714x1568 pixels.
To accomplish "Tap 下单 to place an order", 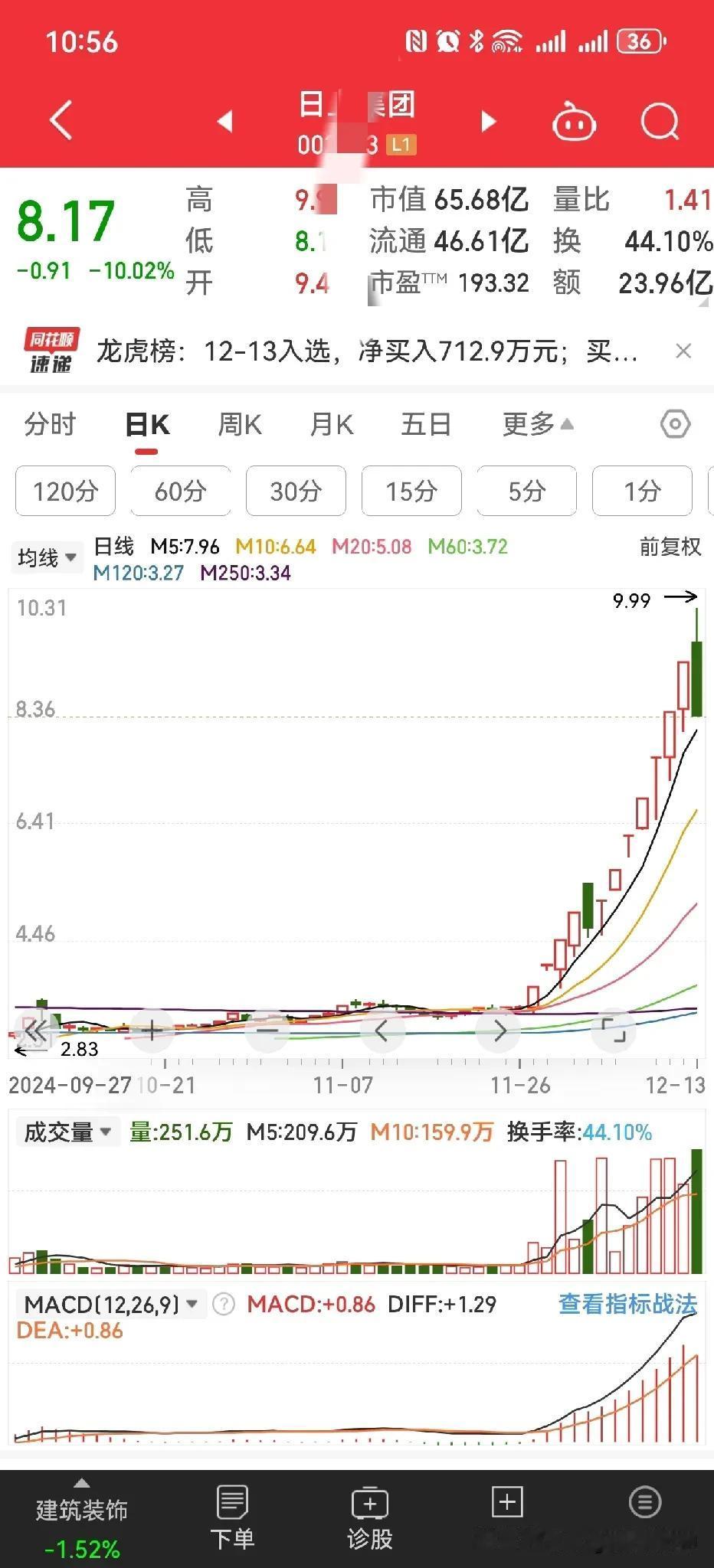I will click(231, 1518).
